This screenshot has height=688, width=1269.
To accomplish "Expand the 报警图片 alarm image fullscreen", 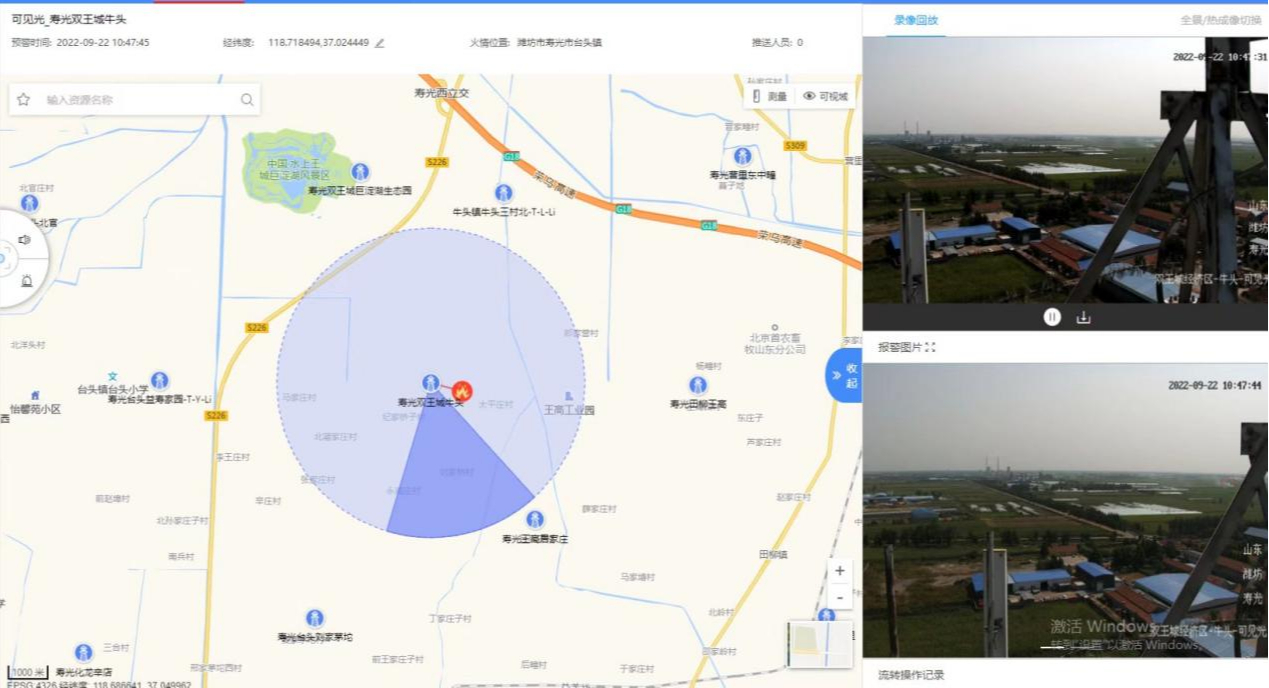I will 930,347.
